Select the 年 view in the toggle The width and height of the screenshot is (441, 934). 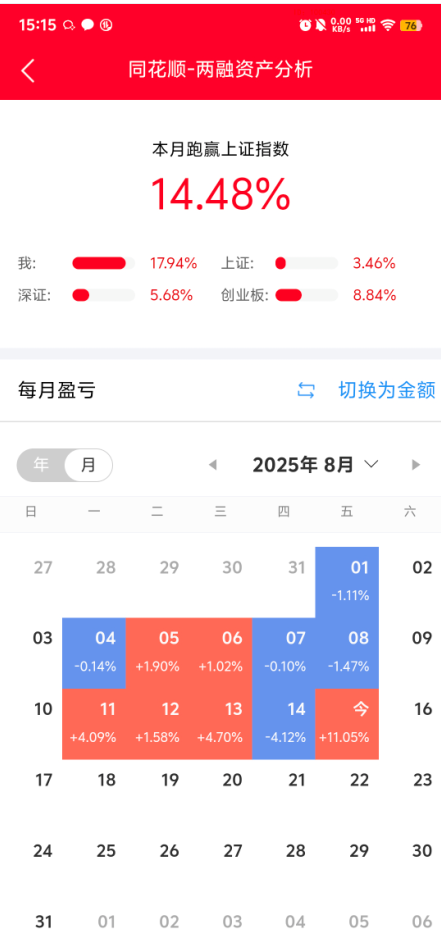click(41, 465)
